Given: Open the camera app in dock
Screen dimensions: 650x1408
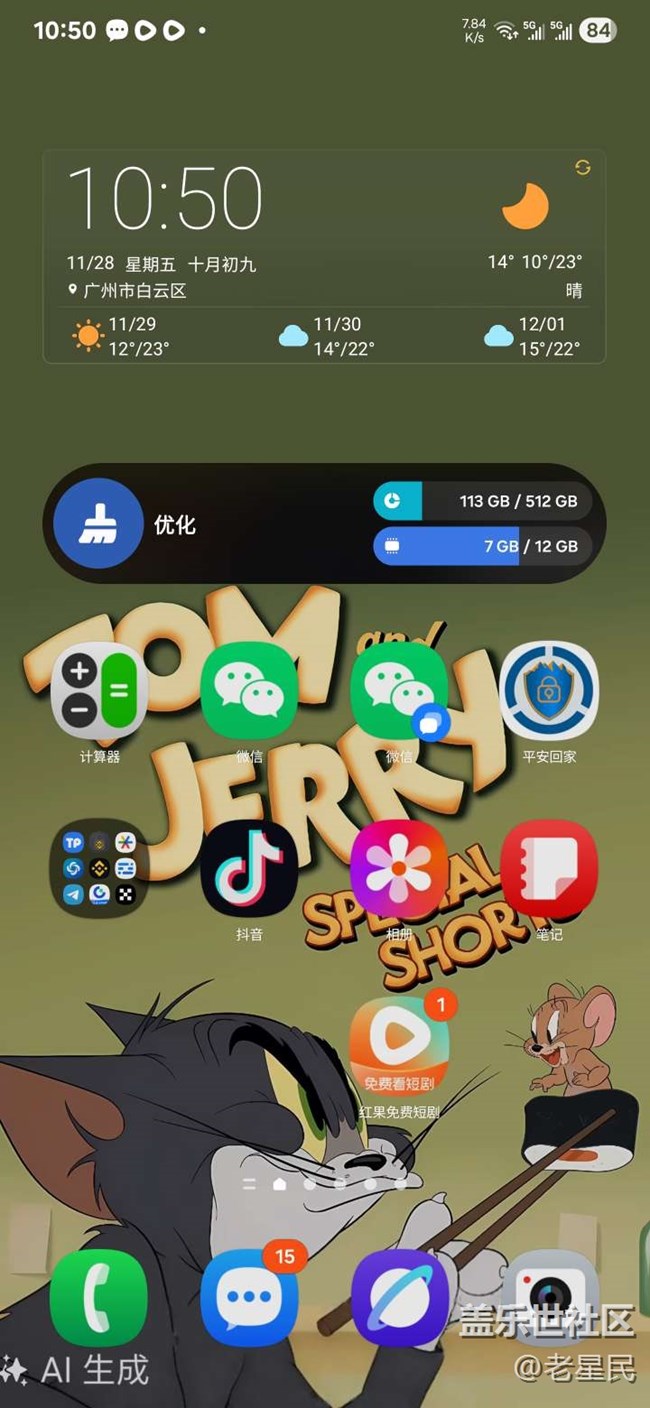Looking at the screenshot, I should point(549,1297).
